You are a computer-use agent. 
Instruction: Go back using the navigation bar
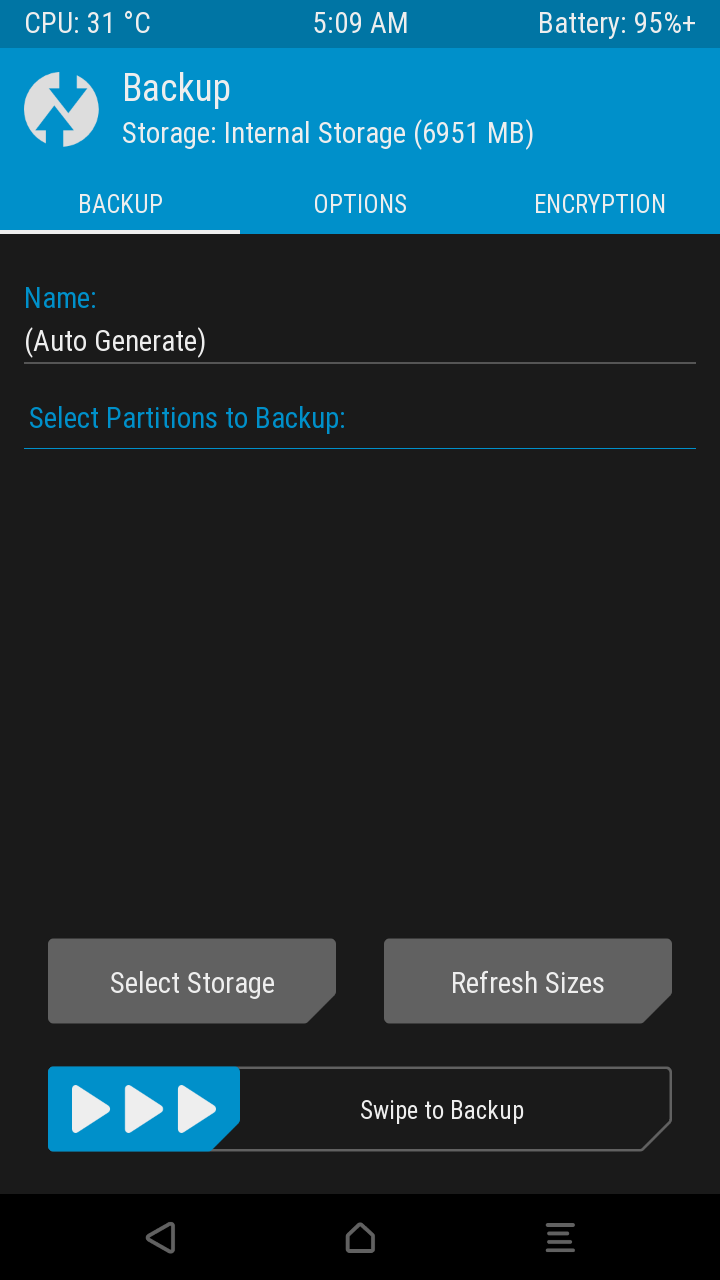[160, 1237]
